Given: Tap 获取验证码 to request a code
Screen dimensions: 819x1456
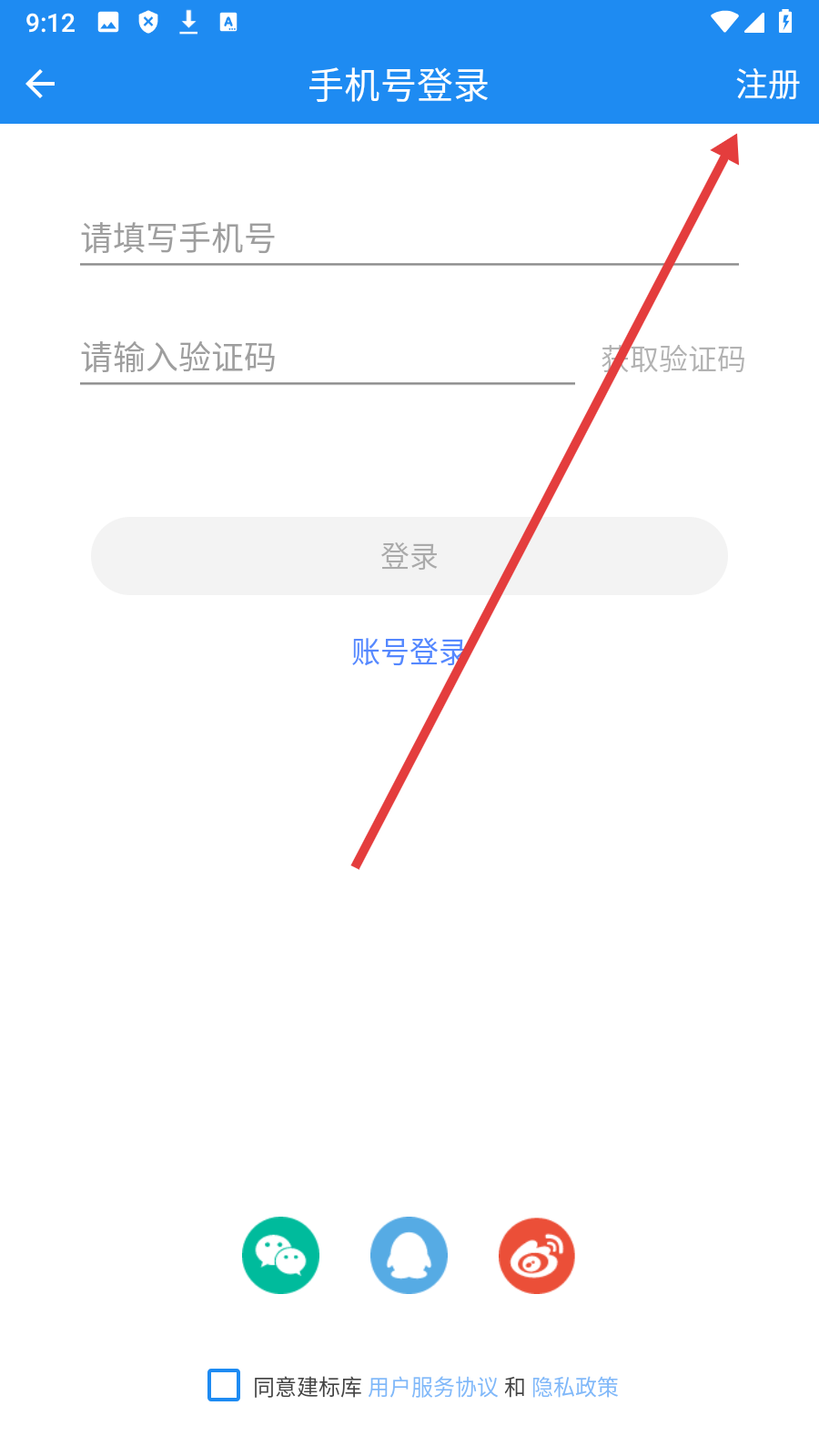Looking at the screenshot, I should coord(673,359).
